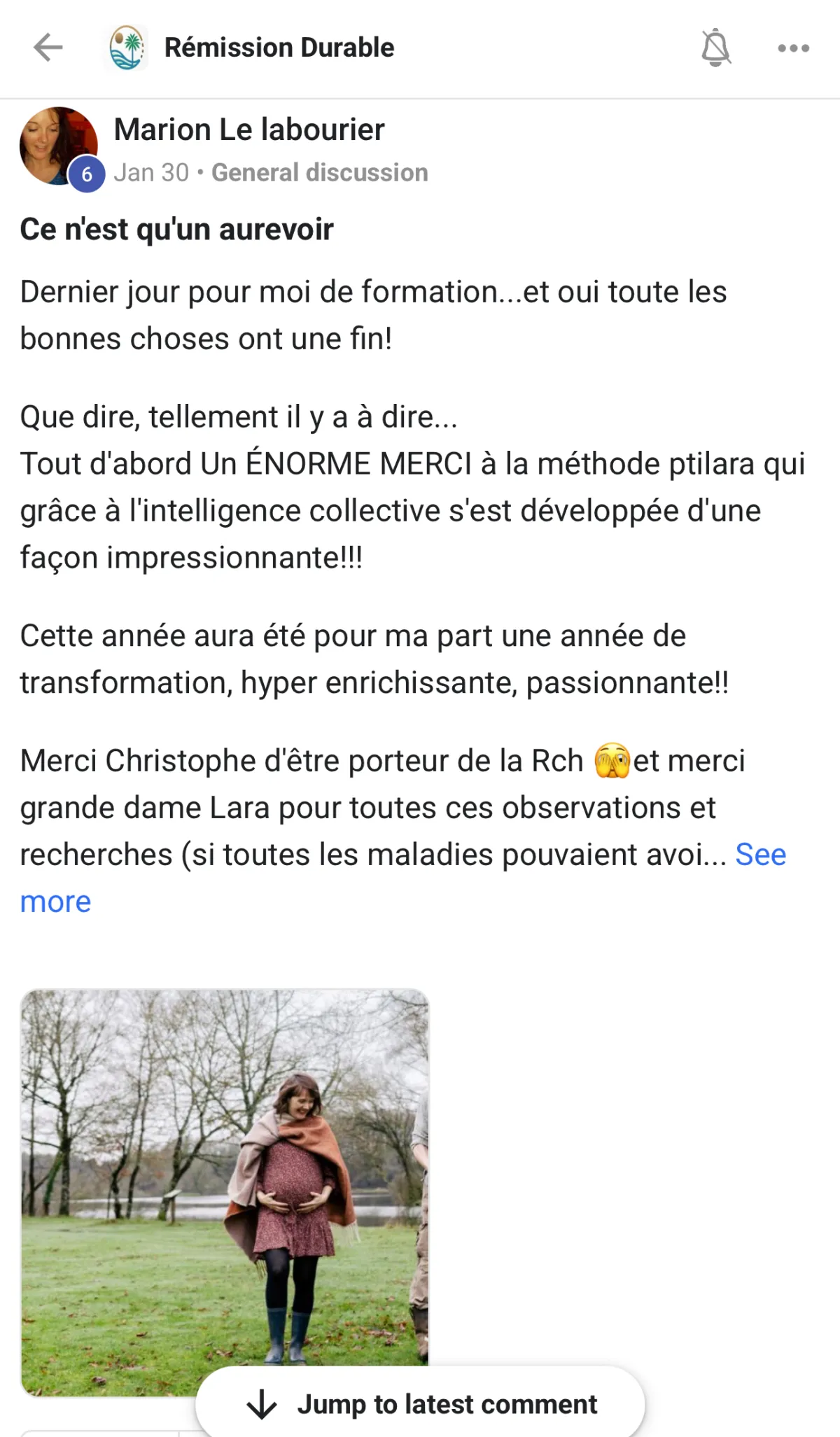840x1437 pixels.
Task: Toggle notifications with the bell icon
Action: pyautogui.click(x=715, y=48)
